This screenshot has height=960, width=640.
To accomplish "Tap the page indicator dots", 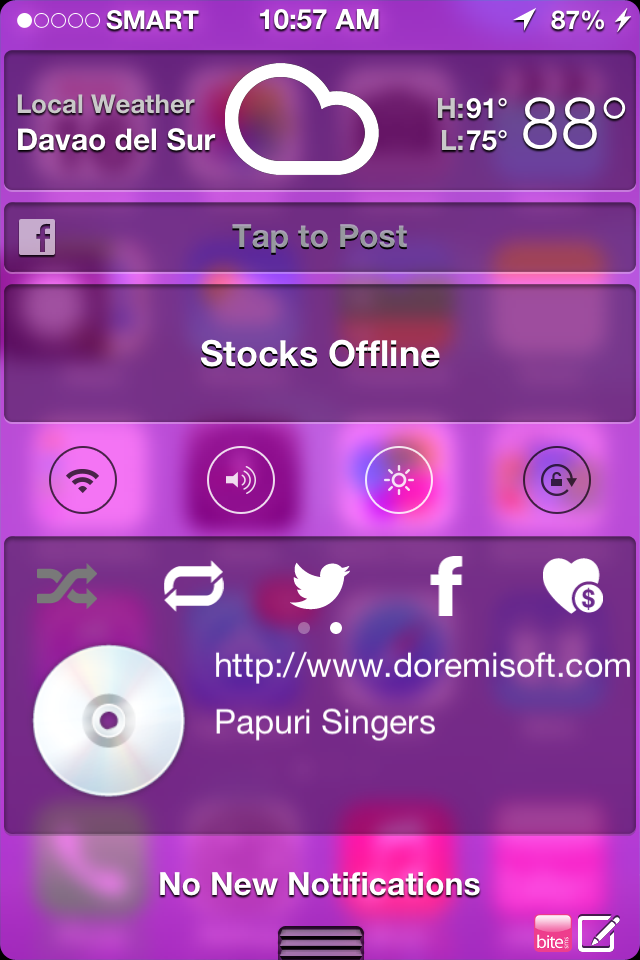I will click(x=320, y=628).
